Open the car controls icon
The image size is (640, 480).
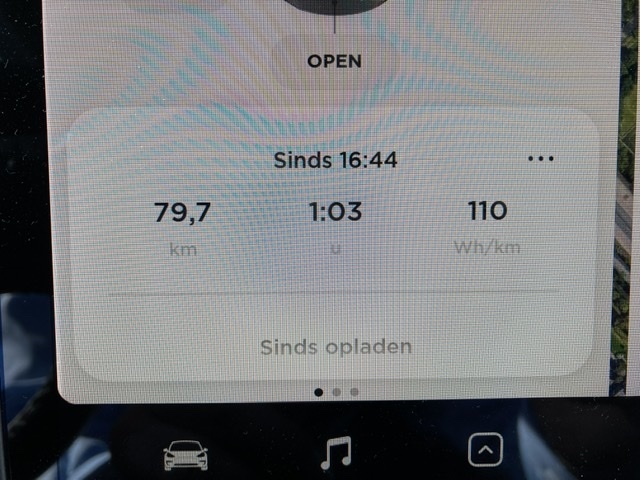click(x=187, y=454)
